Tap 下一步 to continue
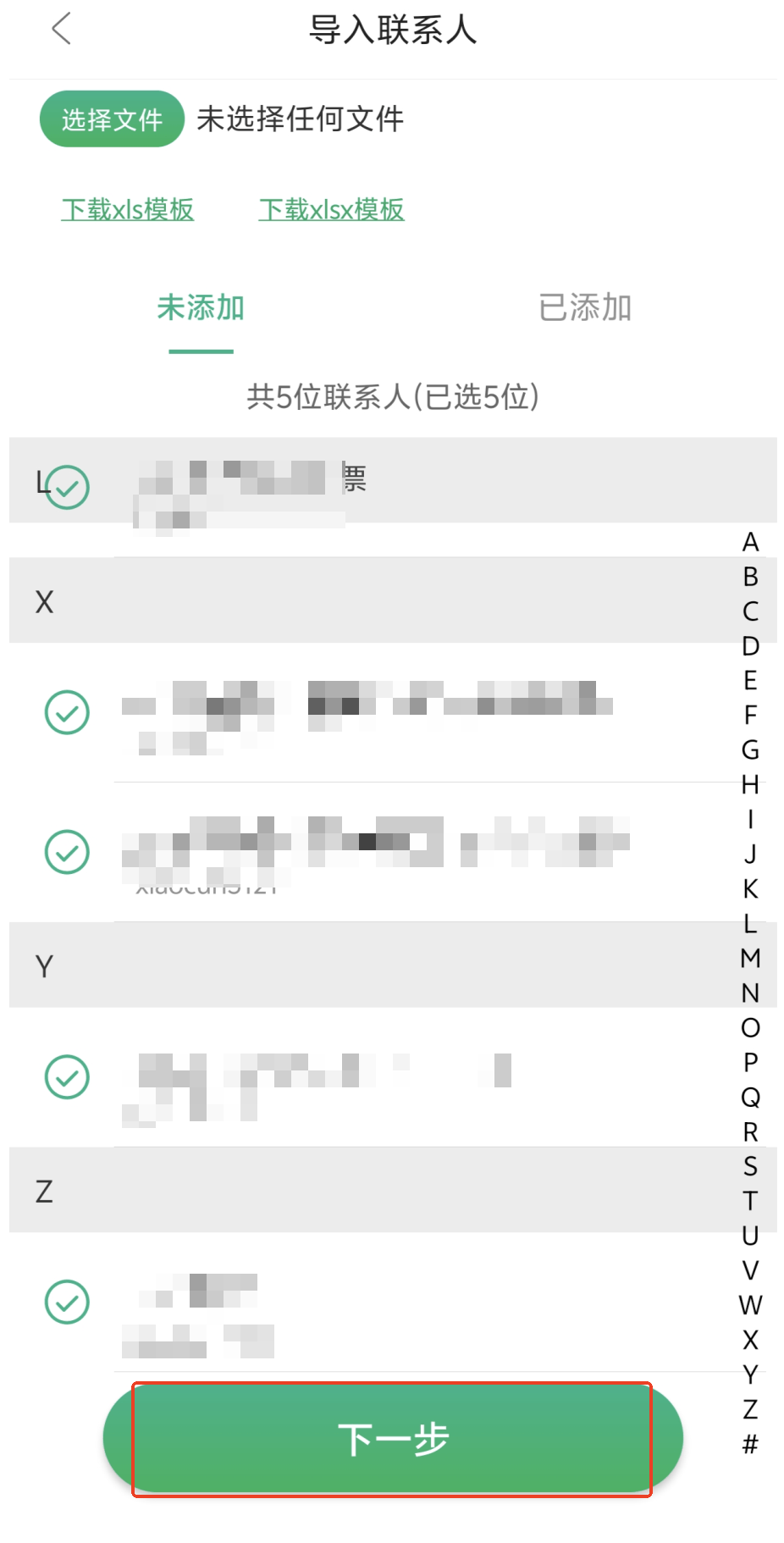 pyautogui.click(x=393, y=1438)
